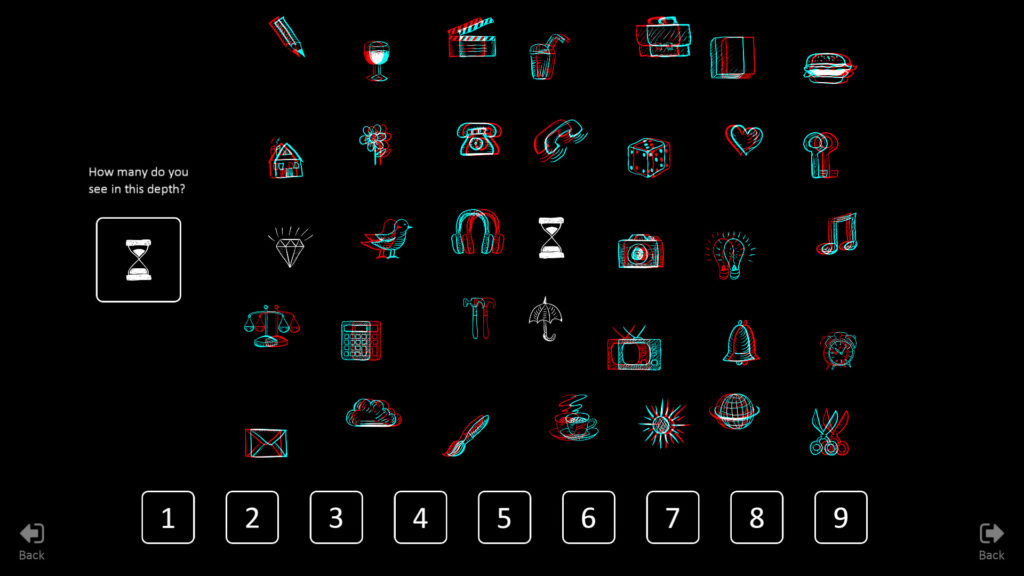Screen dimensions: 1024x576
Task: Answer with number 1
Action: [x=168, y=517]
